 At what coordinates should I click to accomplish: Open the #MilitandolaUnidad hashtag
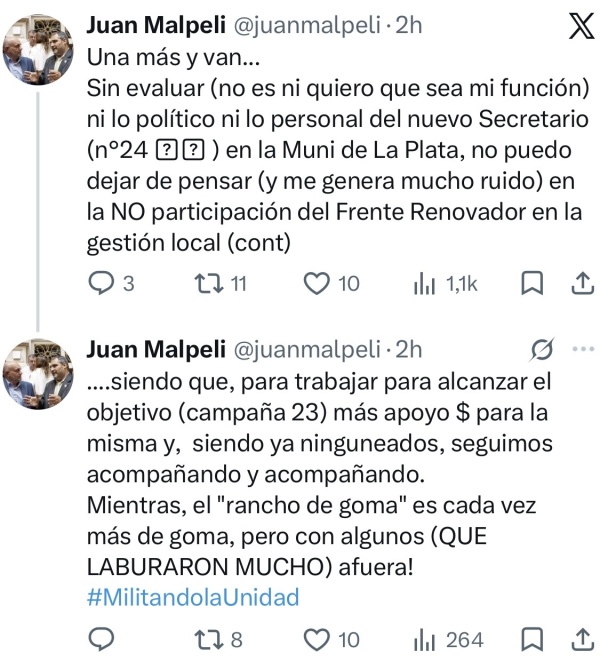[x=193, y=597]
